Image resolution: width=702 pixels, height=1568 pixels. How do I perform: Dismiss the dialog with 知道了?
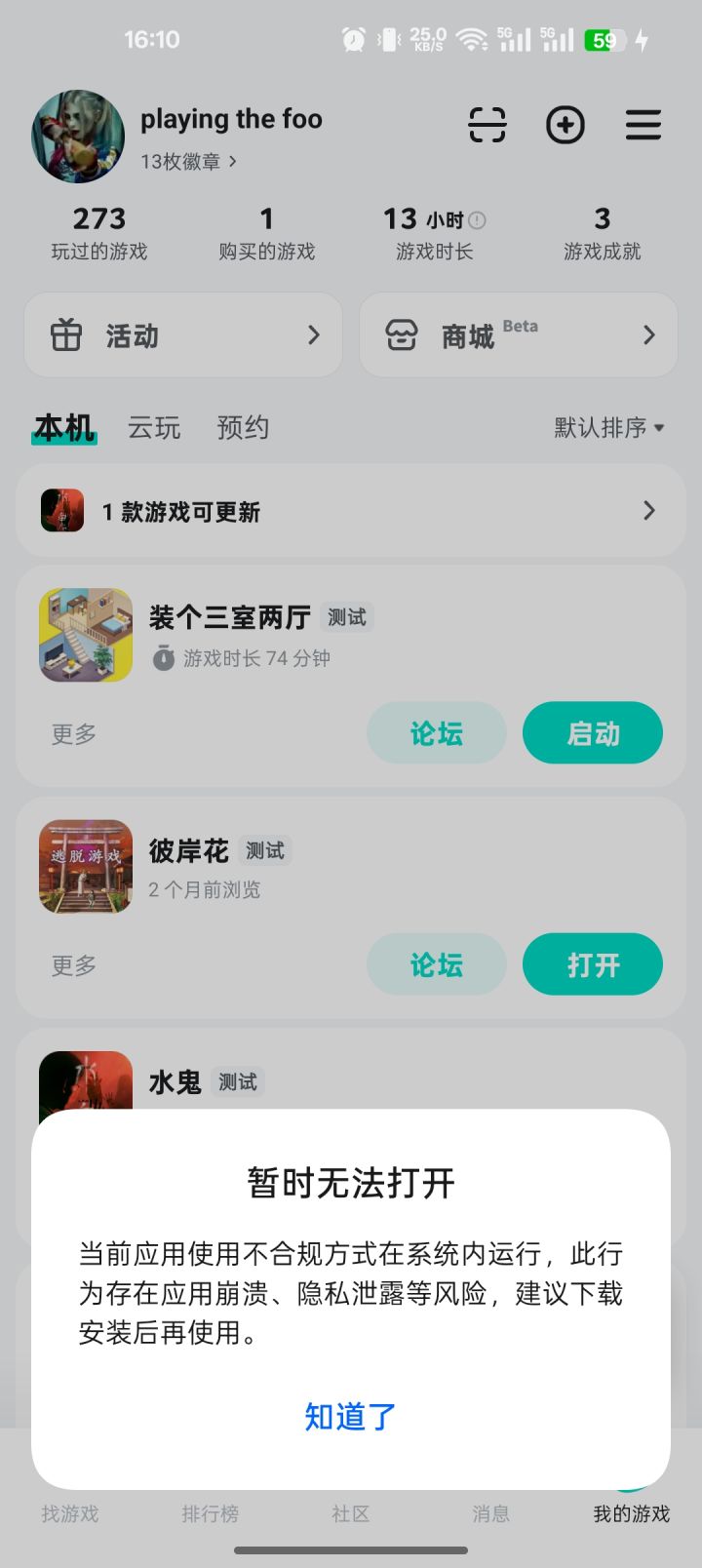click(x=350, y=1416)
